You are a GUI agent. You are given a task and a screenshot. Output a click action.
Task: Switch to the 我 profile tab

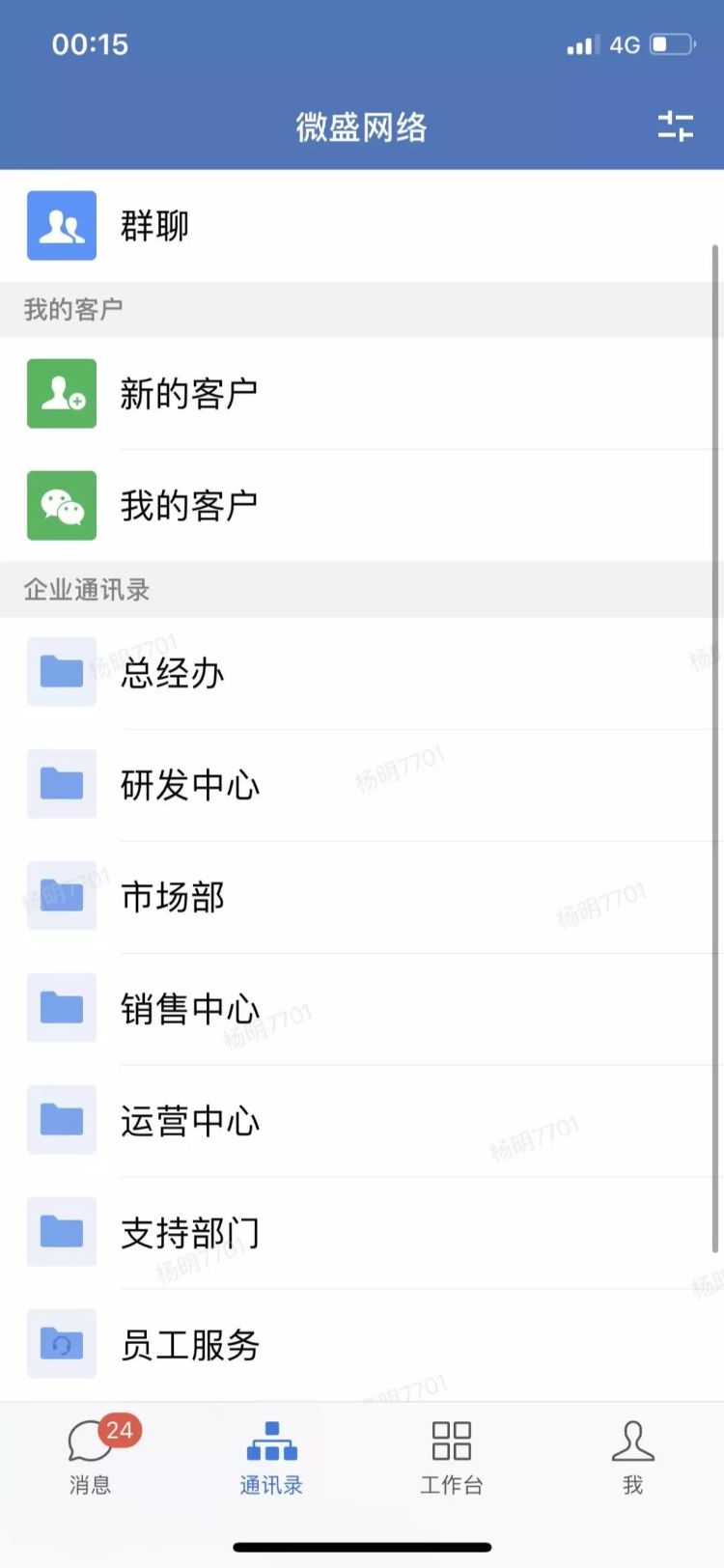click(x=633, y=1458)
